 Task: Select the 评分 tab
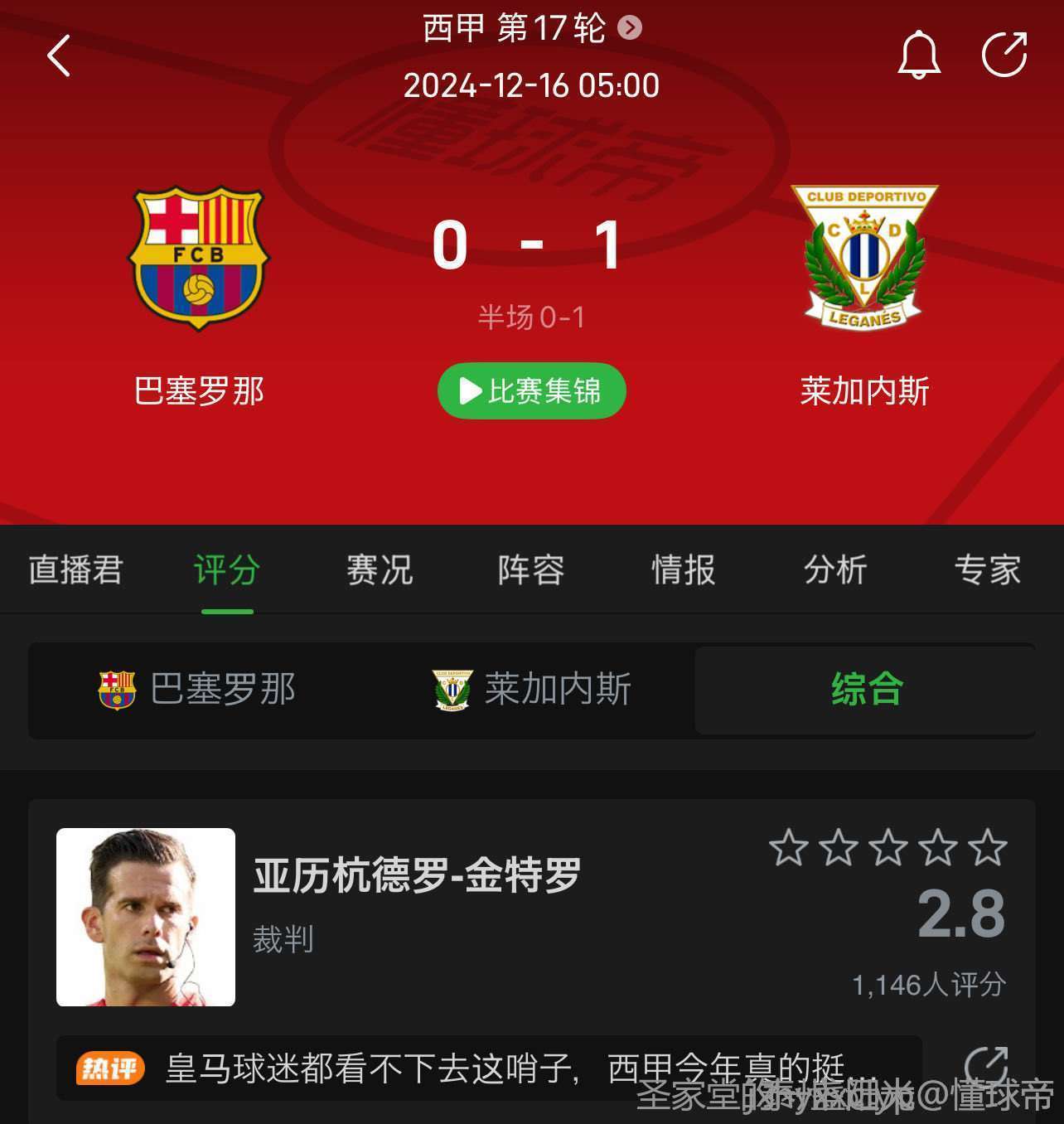click(x=227, y=570)
